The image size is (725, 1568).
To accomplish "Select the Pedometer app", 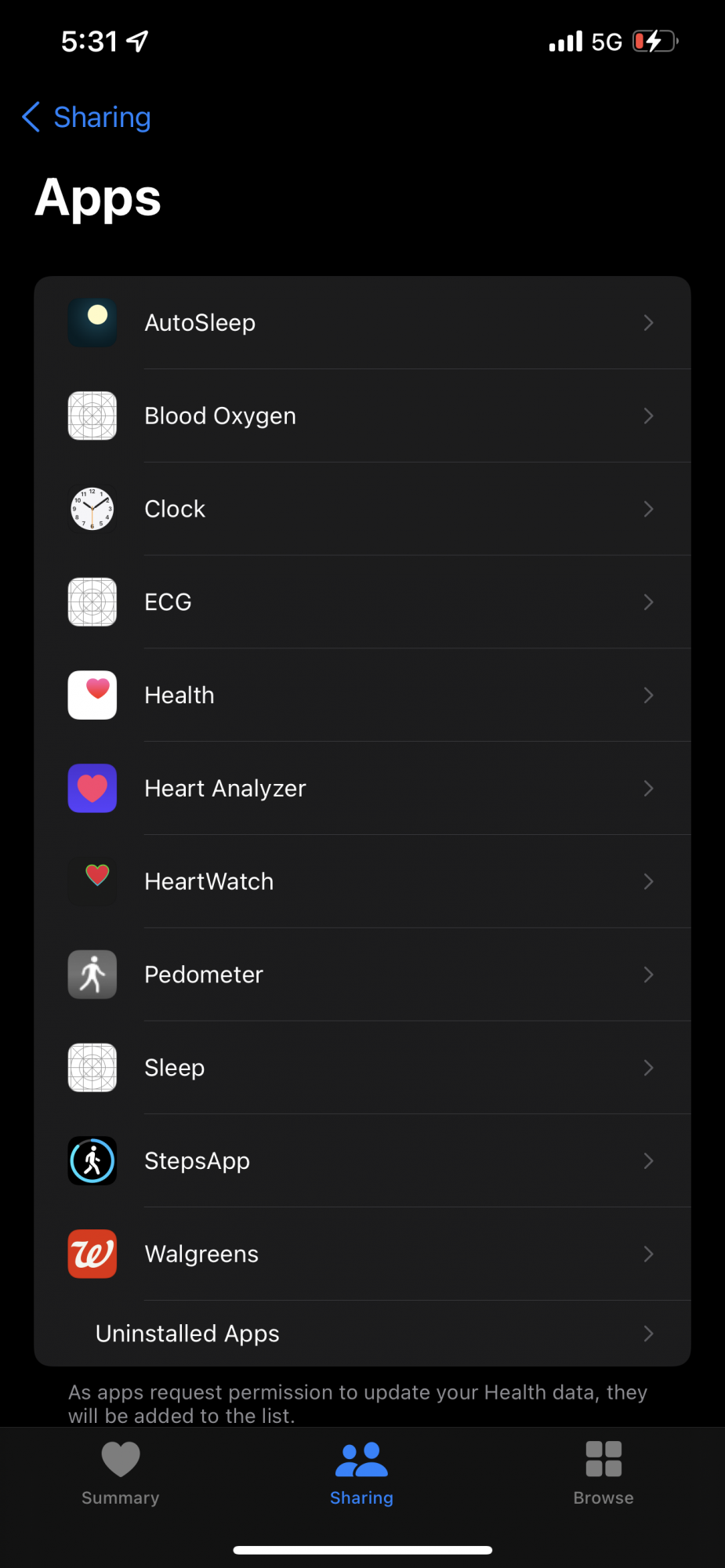I will pos(361,975).
